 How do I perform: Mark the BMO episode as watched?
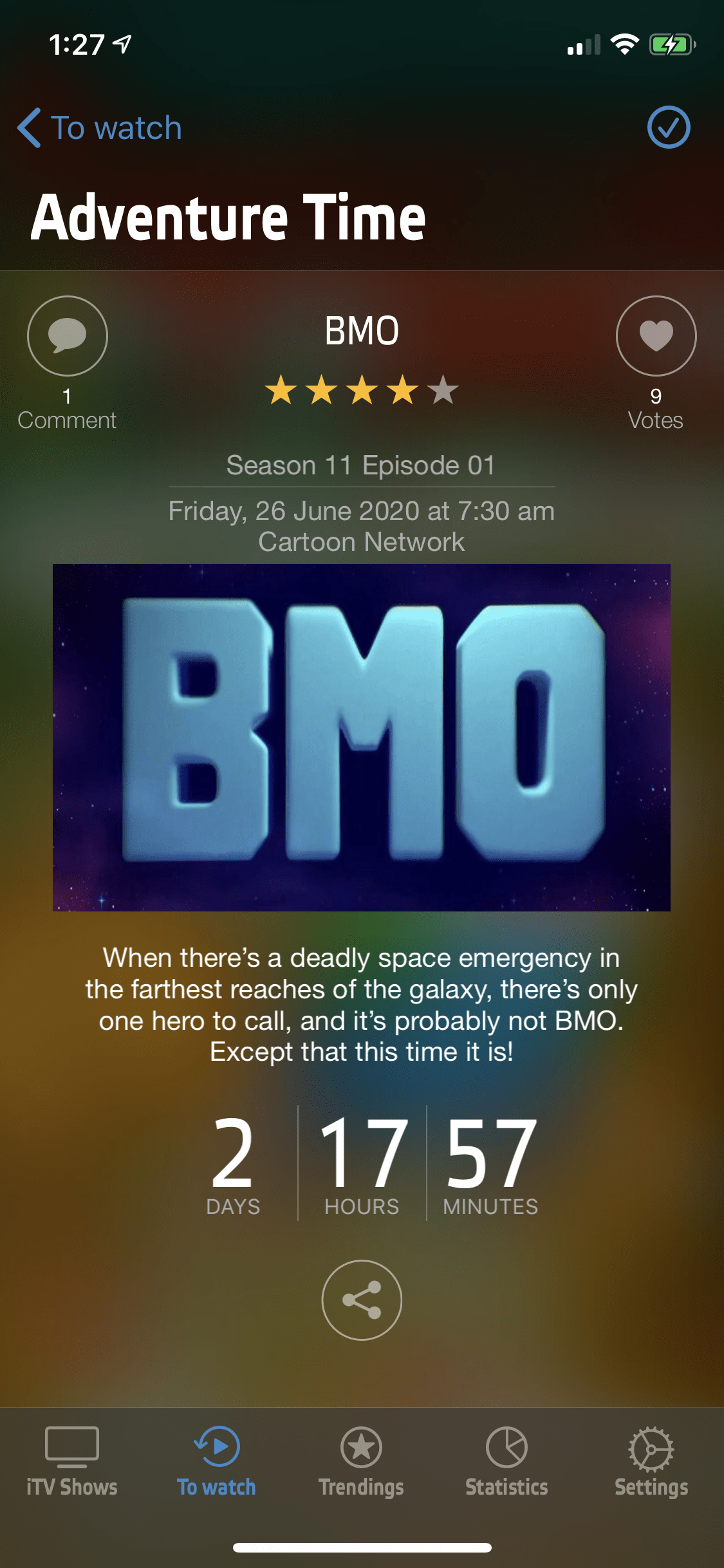pos(668,127)
